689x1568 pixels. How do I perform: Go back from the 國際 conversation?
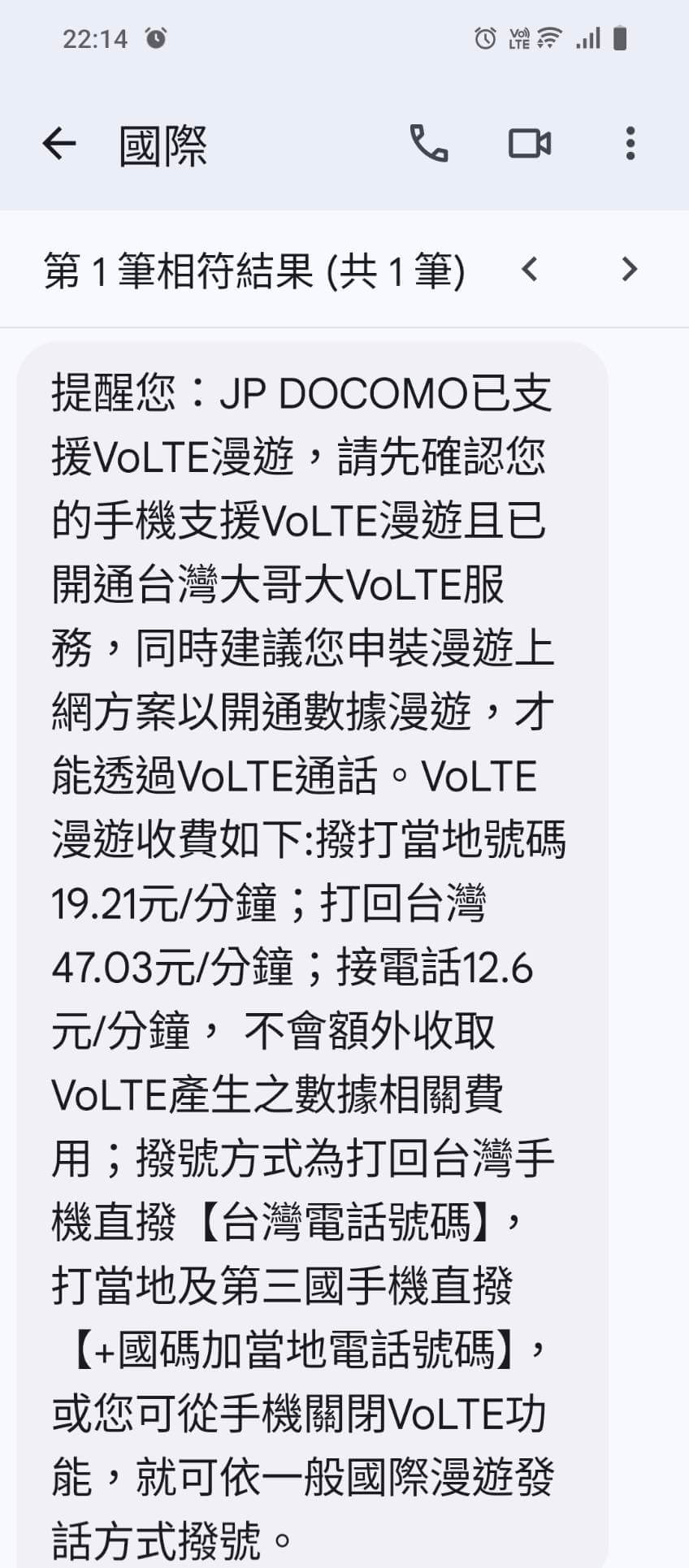coord(58,145)
